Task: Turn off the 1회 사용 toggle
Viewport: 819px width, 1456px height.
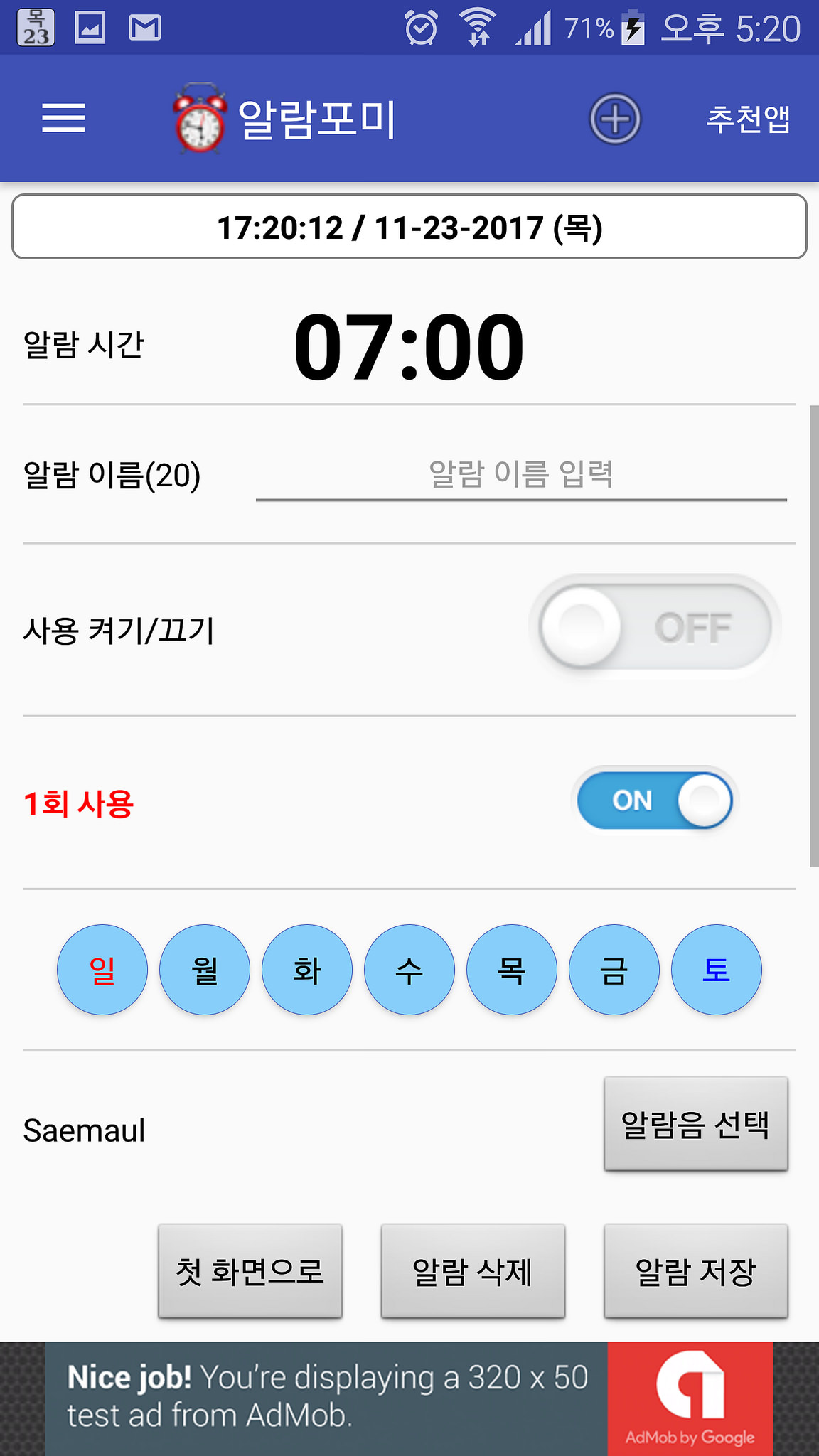Action: point(655,801)
